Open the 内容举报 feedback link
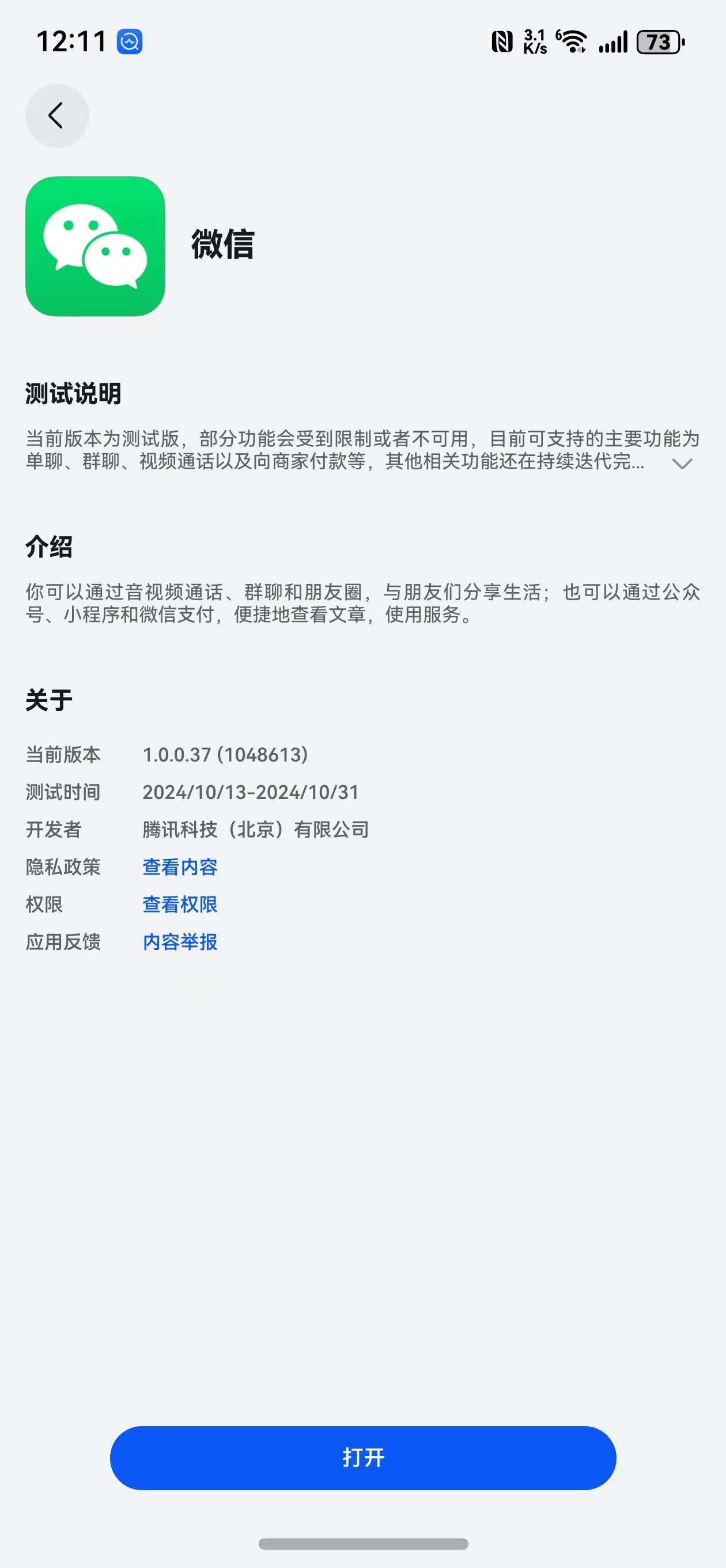Image resolution: width=726 pixels, height=1568 pixels. pyautogui.click(x=180, y=943)
